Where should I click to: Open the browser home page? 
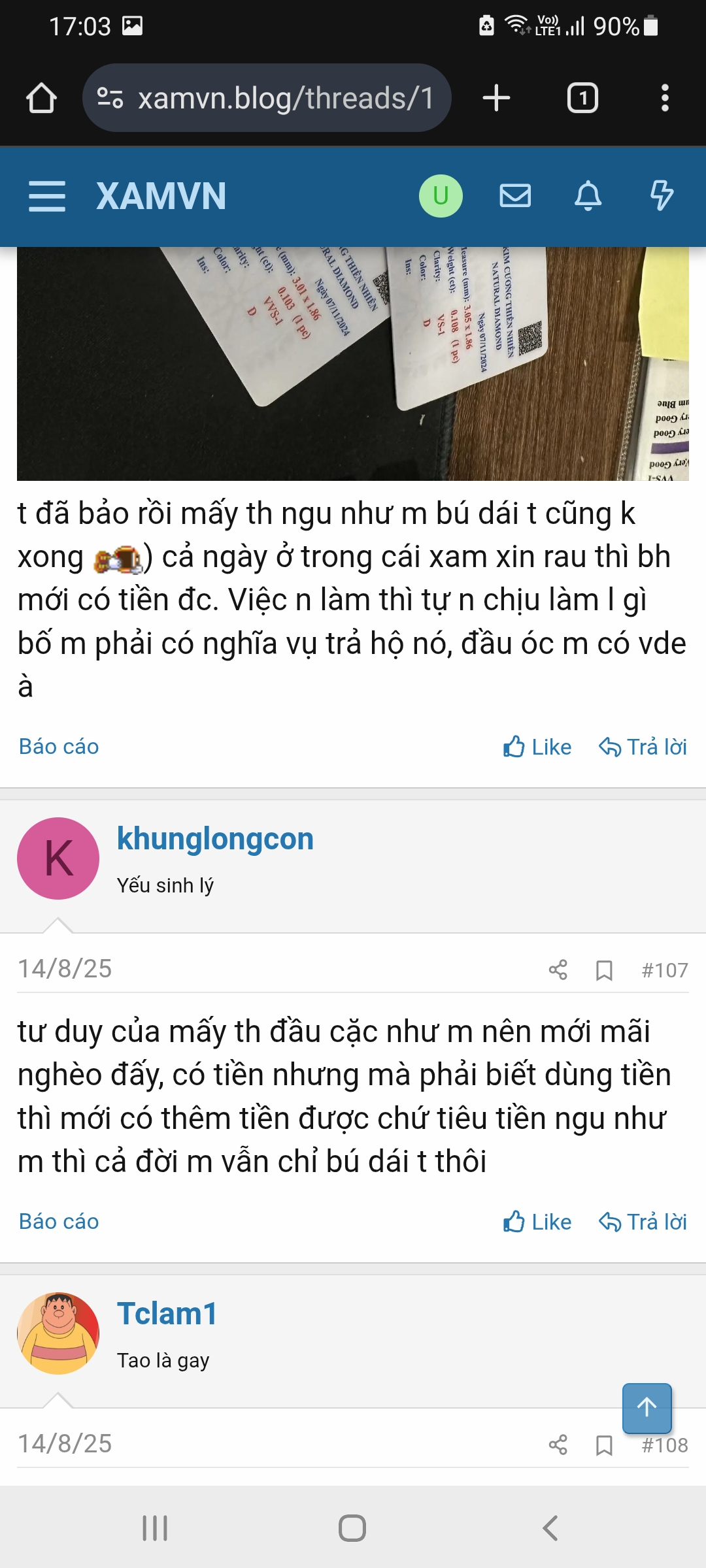pyautogui.click(x=41, y=98)
